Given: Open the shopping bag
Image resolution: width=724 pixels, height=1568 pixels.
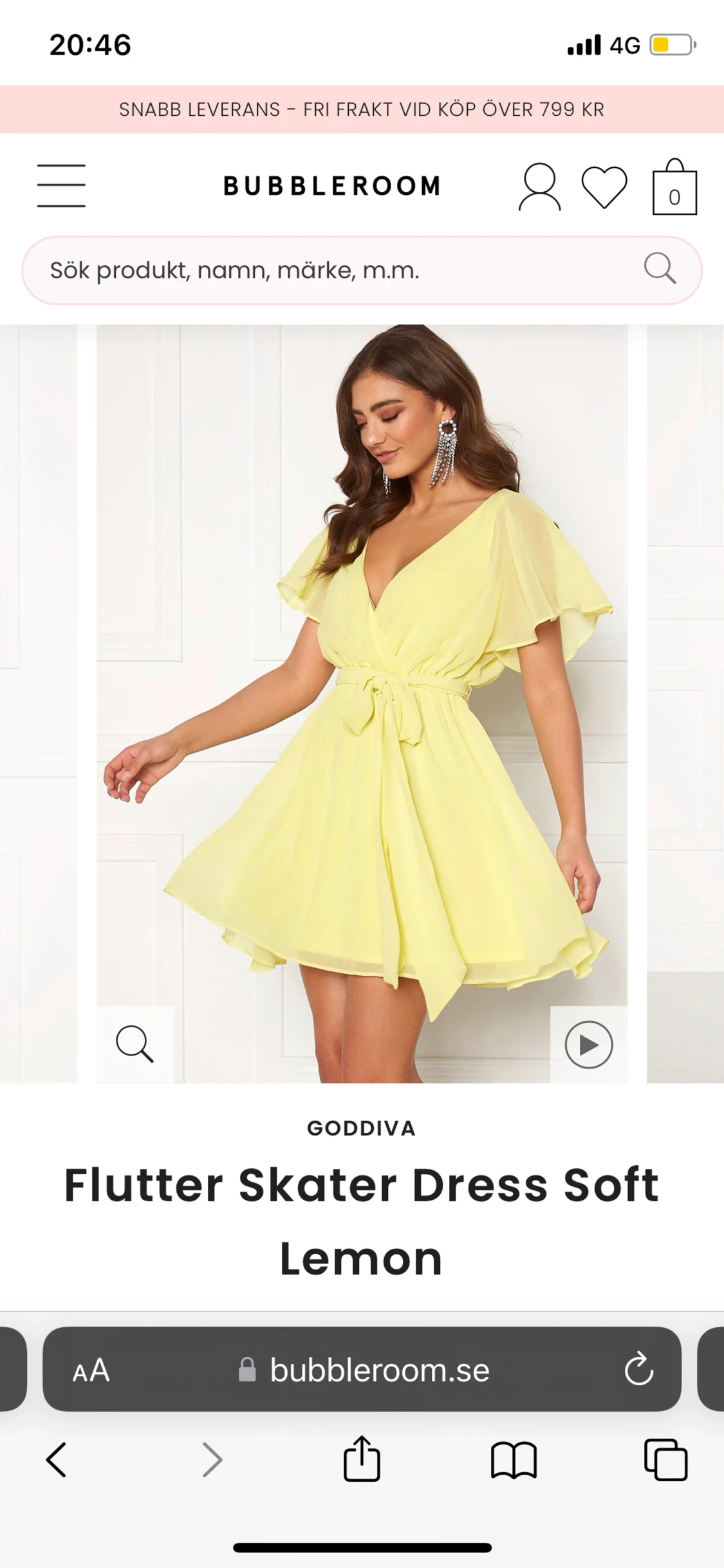Looking at the screenshot, I should click(674, 187).
